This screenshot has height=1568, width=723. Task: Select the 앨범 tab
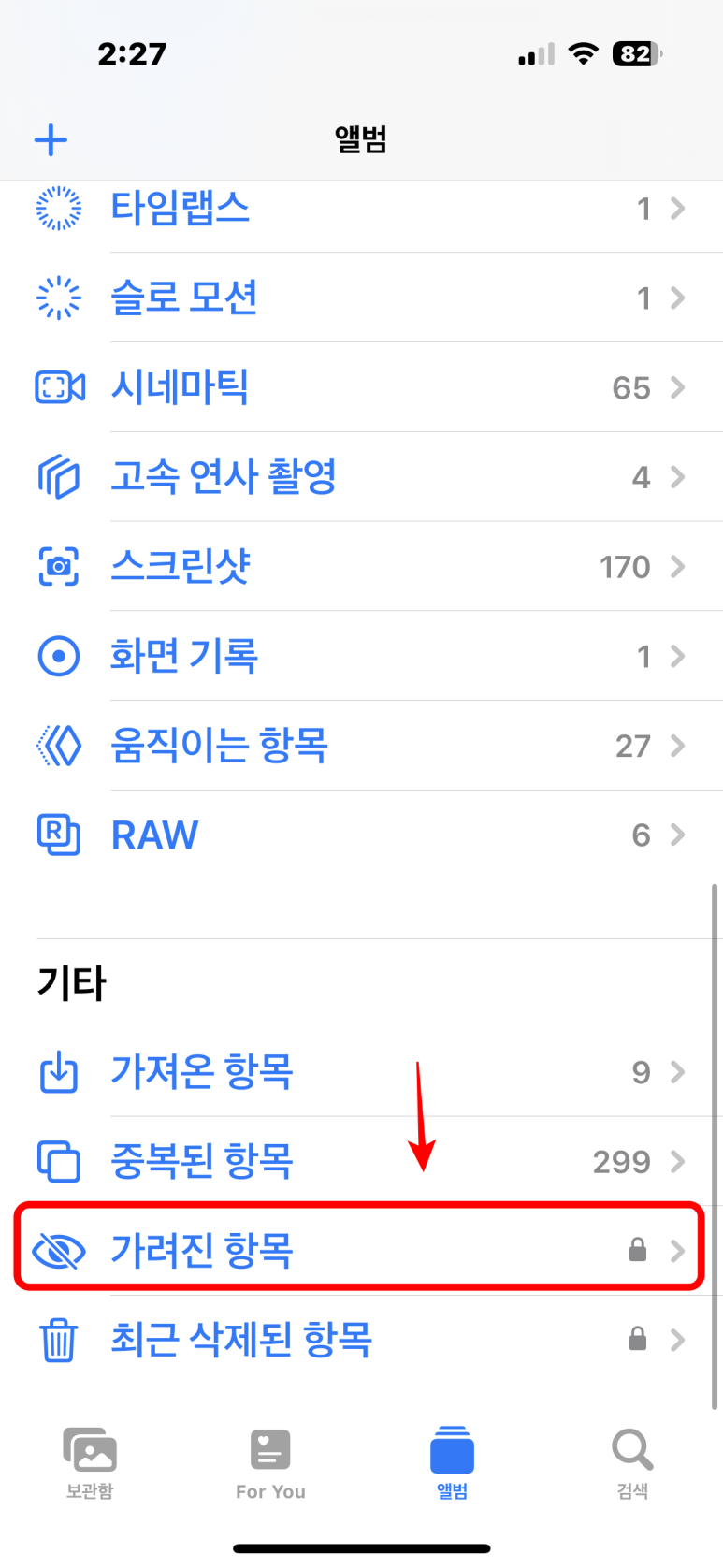452,1463
